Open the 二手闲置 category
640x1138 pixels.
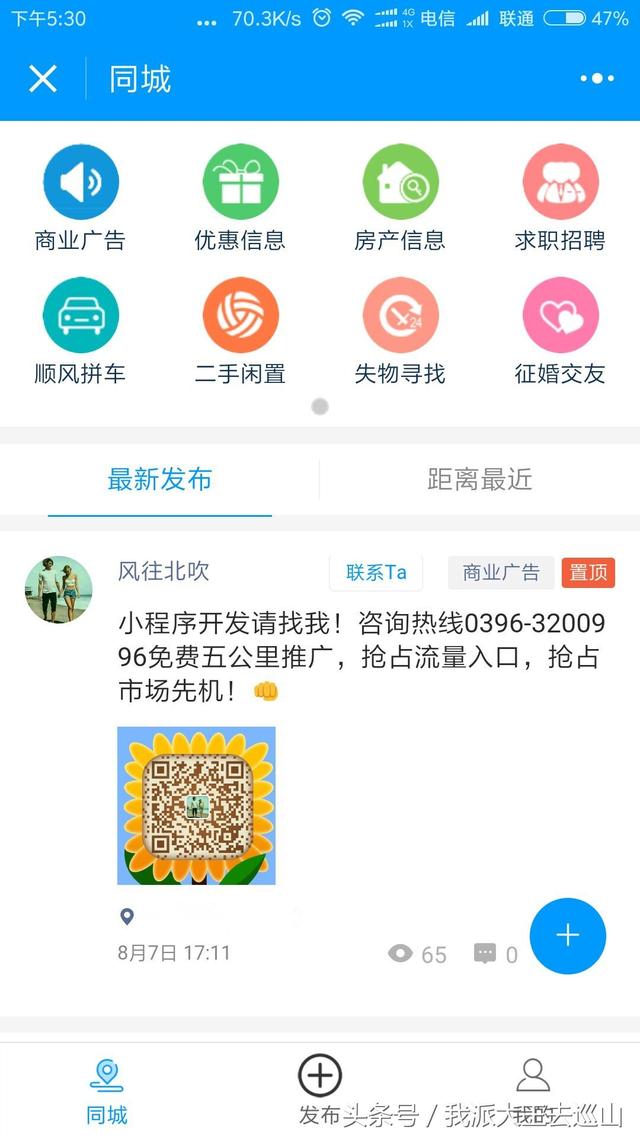pyautogui.click(x=240, y=331)
